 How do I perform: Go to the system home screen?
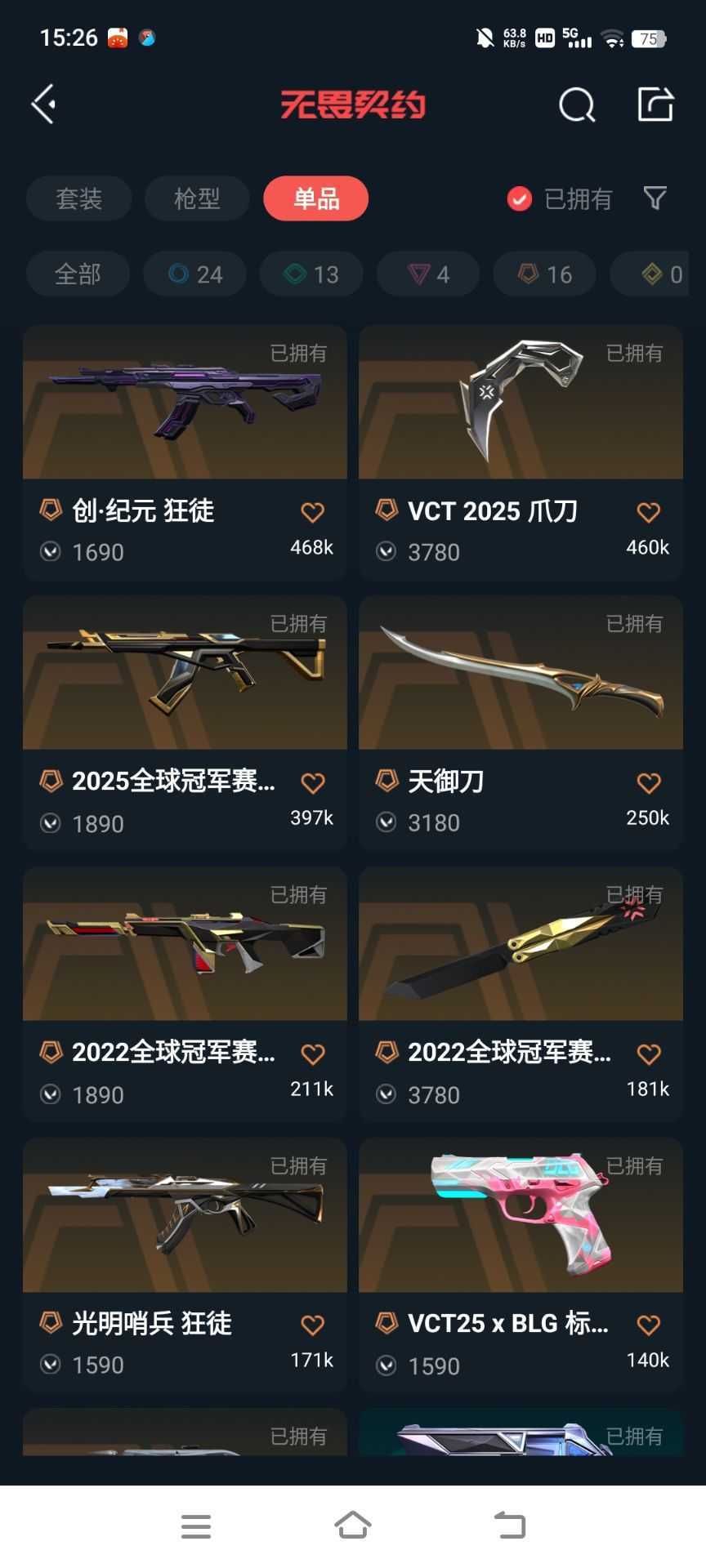point(353,1525)
